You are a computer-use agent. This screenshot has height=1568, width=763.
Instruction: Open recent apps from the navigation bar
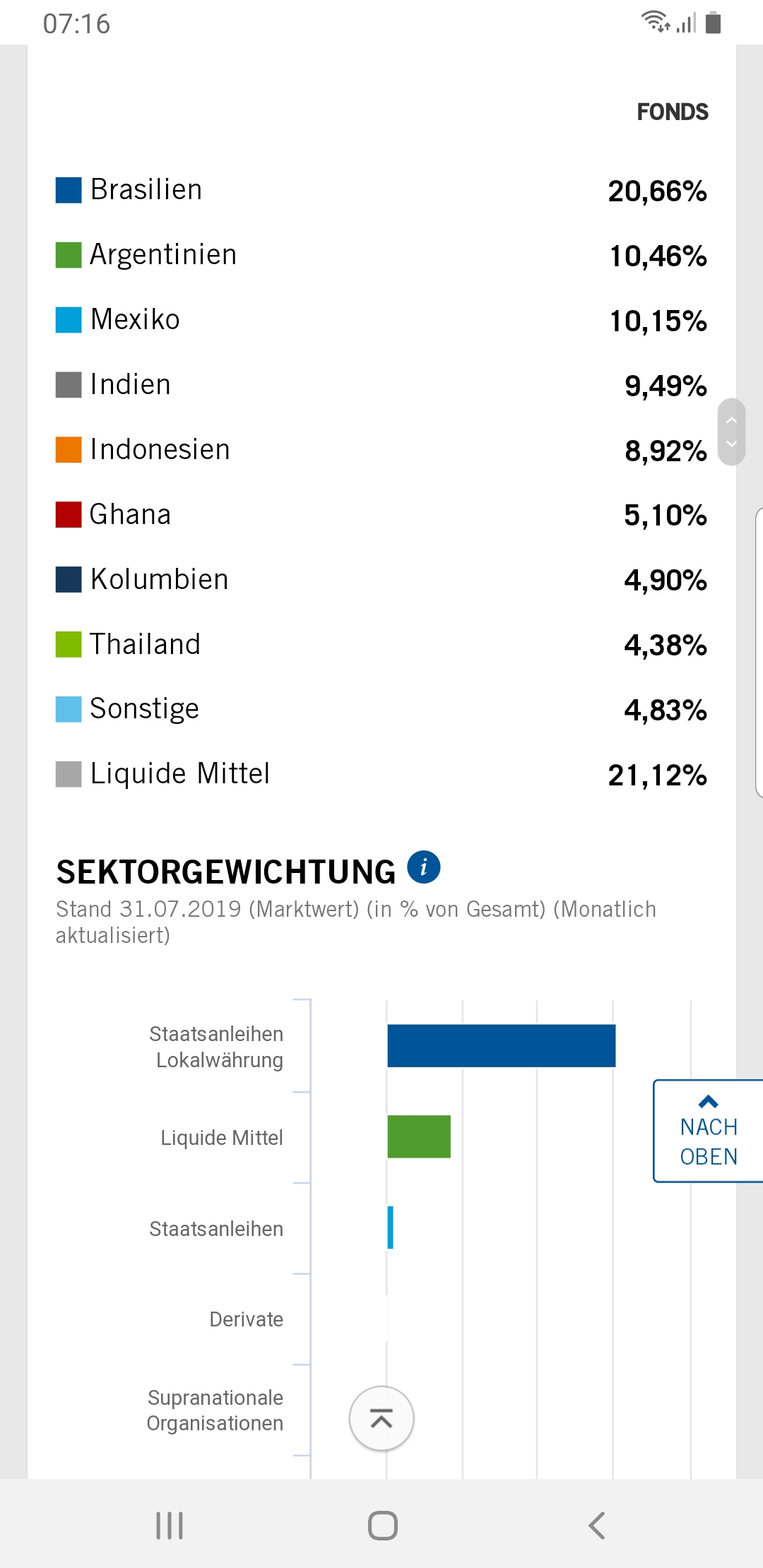click(x=170, y=1526)
